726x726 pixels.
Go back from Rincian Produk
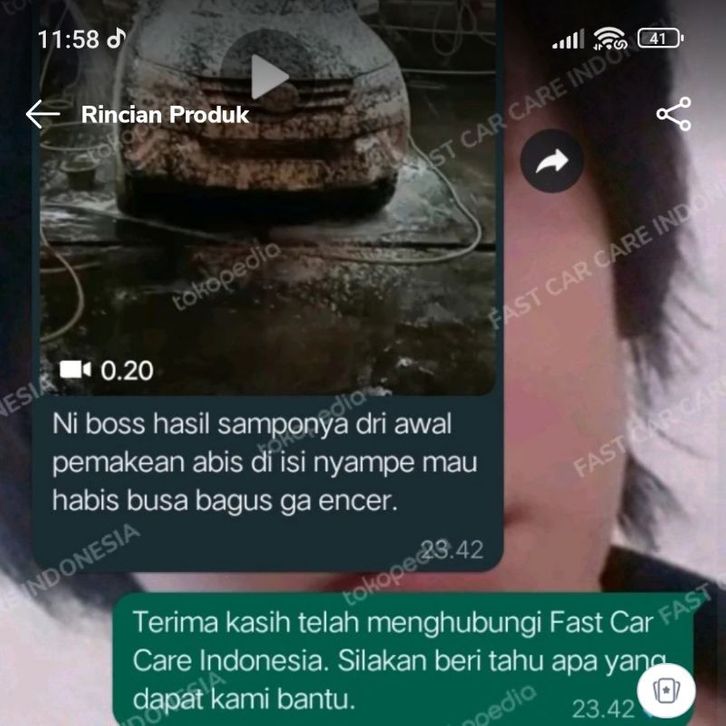pyautogui.click(x=43, y=114)
